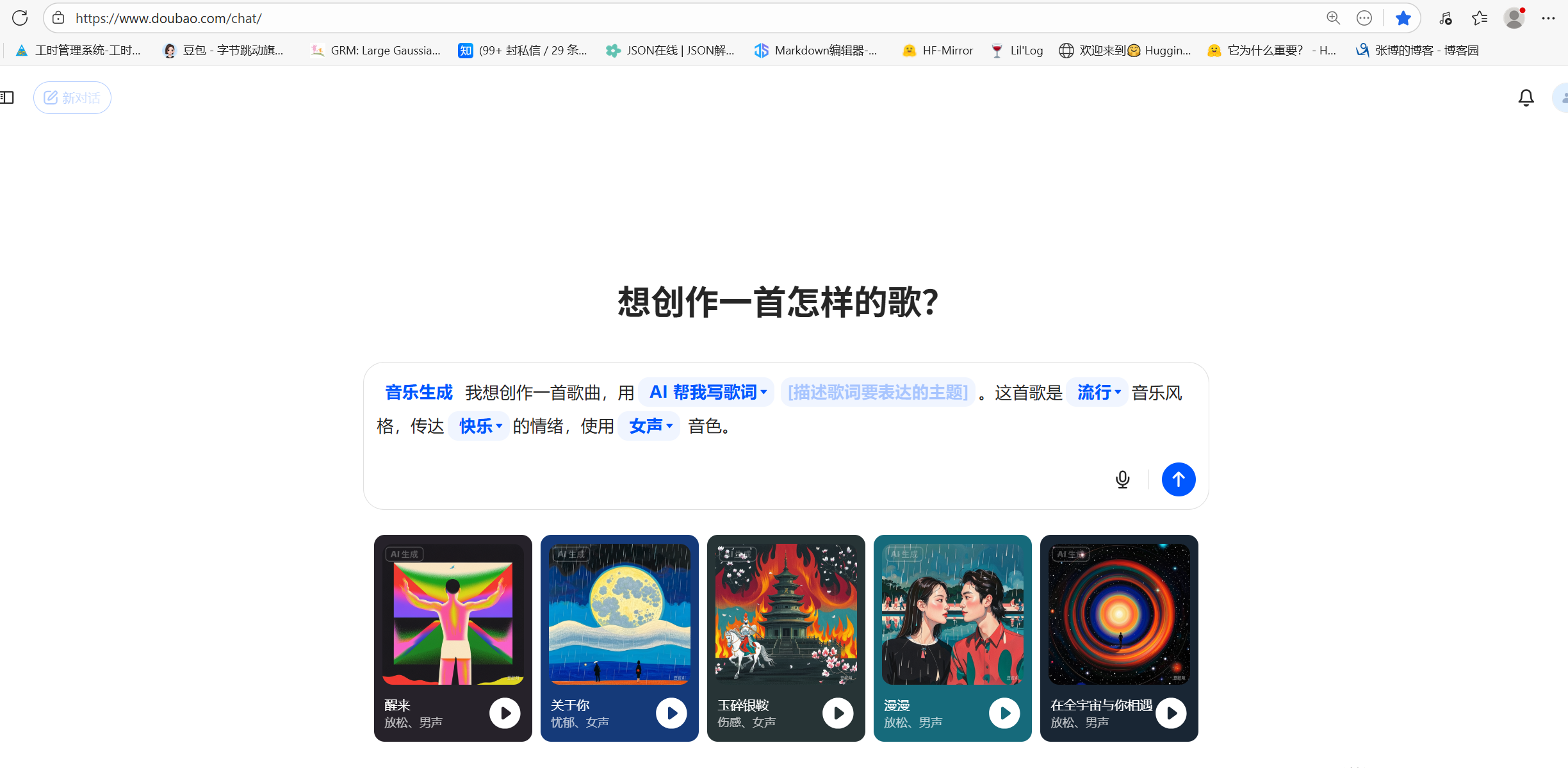Reload the page in the browser
Image resolution: width=1568 pixels, height=768 pixels.
point(20,18)
